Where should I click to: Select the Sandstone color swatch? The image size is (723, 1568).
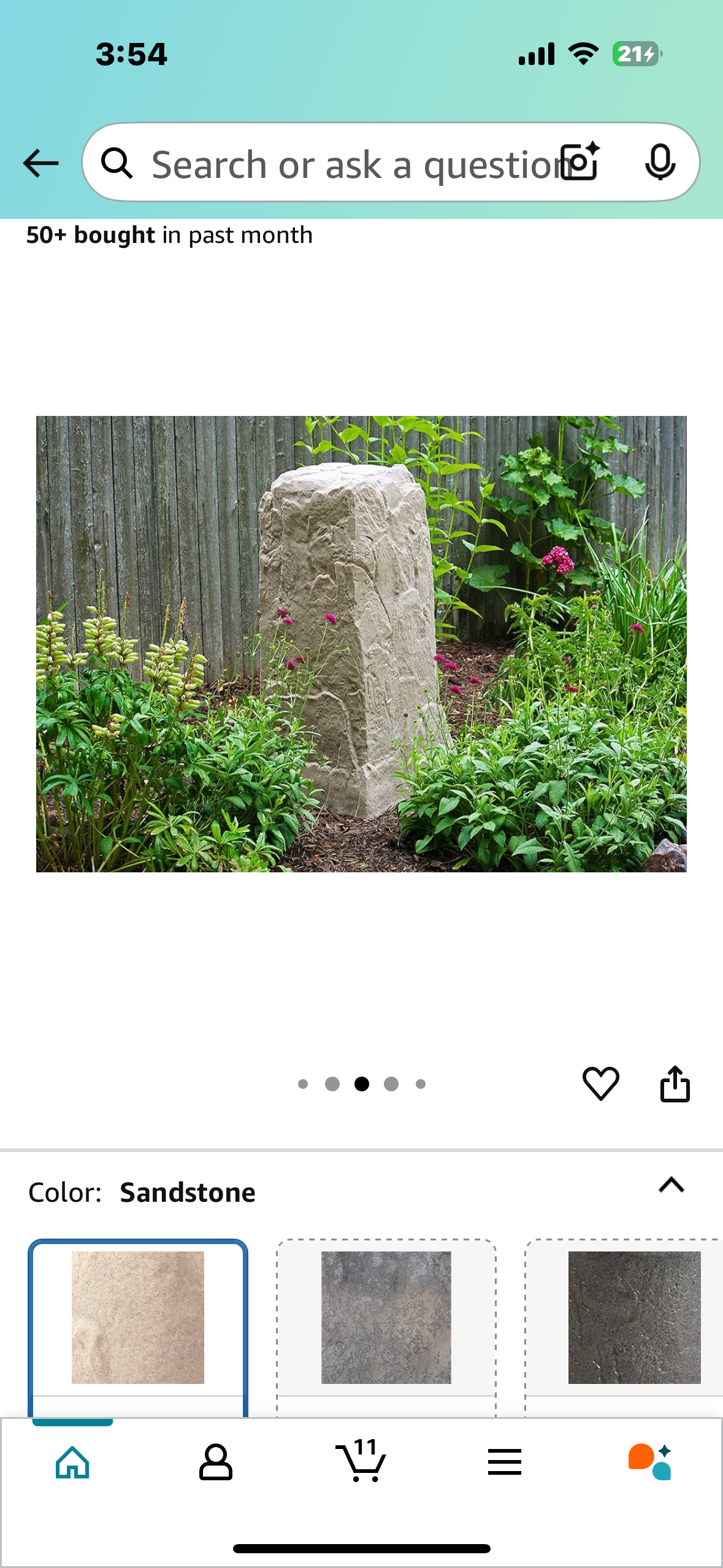tap(138, 1317)
